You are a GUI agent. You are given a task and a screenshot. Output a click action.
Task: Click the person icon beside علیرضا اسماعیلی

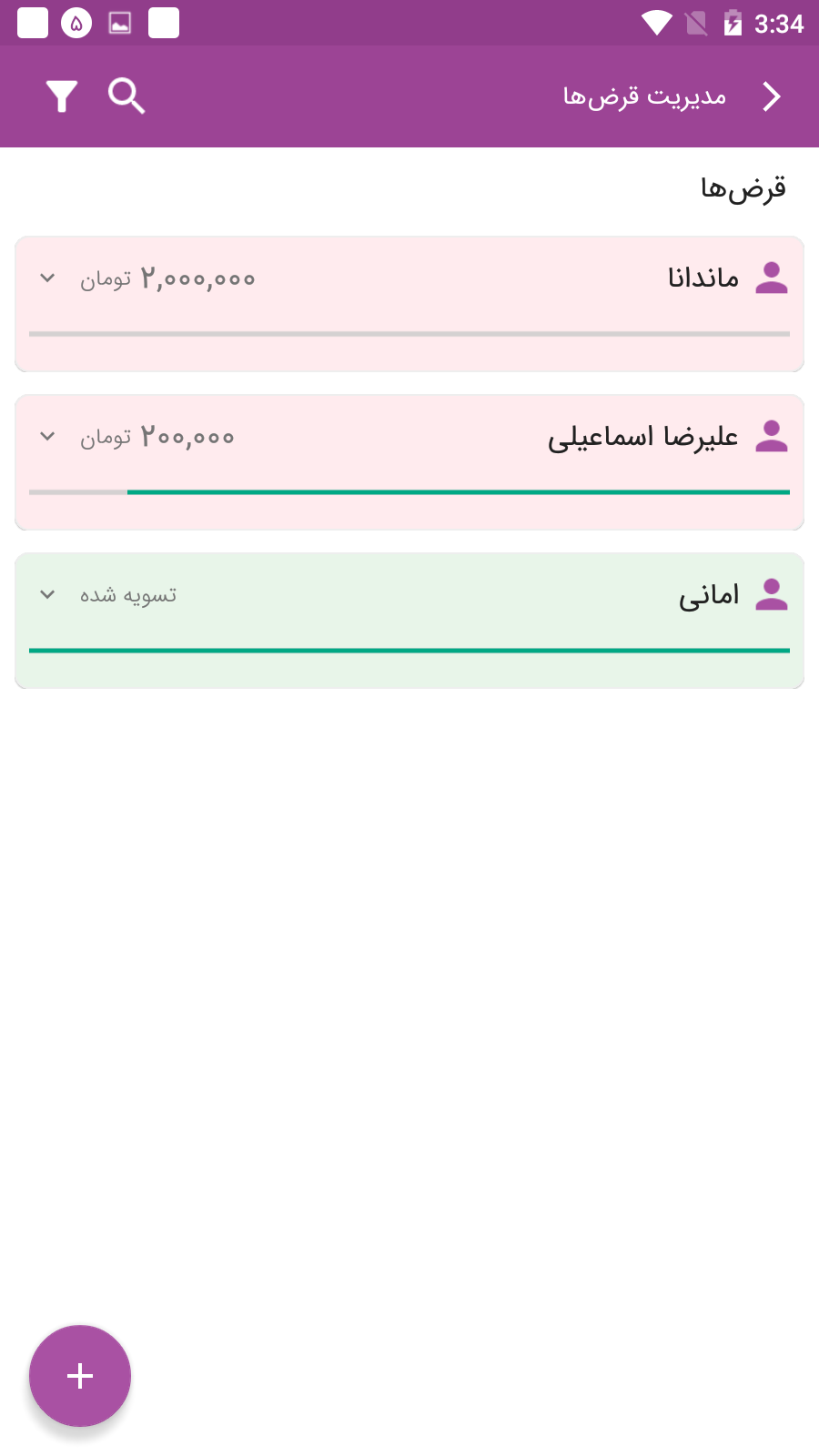point(773,437)
